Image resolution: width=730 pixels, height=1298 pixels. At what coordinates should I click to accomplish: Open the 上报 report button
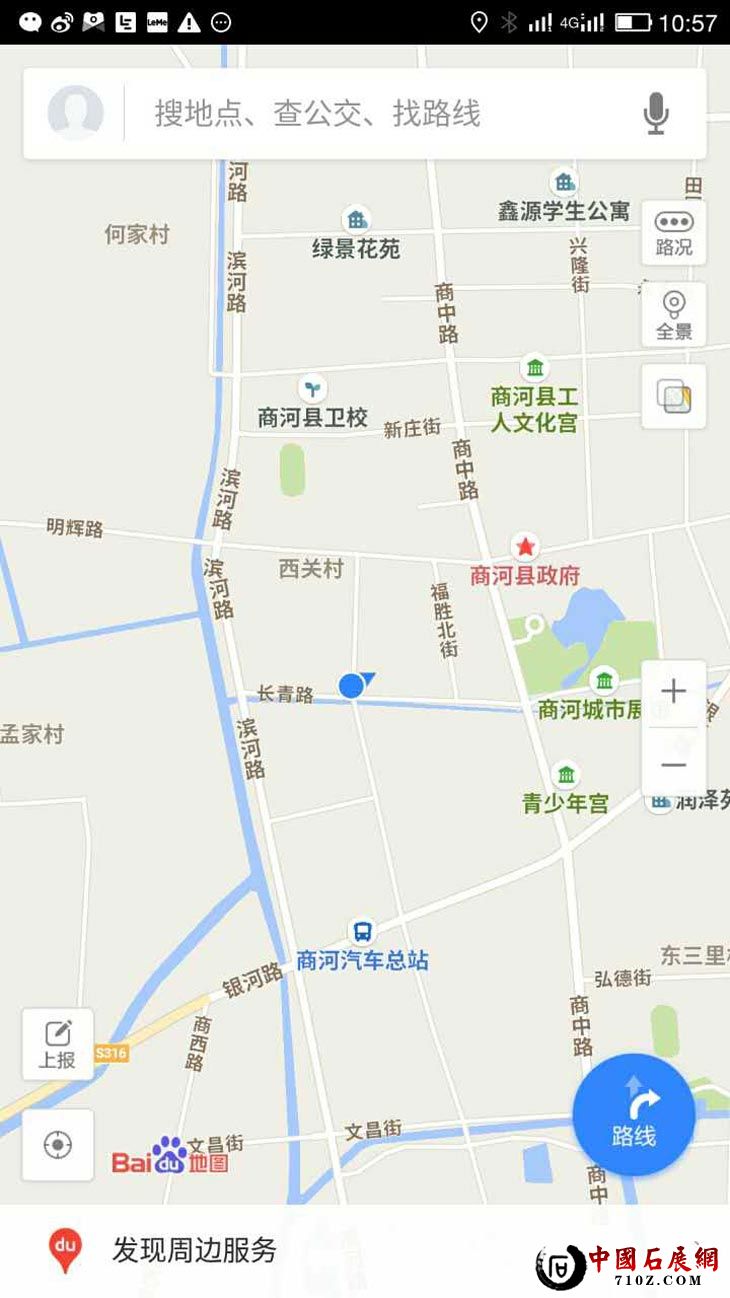click(x=58, y=1044)
